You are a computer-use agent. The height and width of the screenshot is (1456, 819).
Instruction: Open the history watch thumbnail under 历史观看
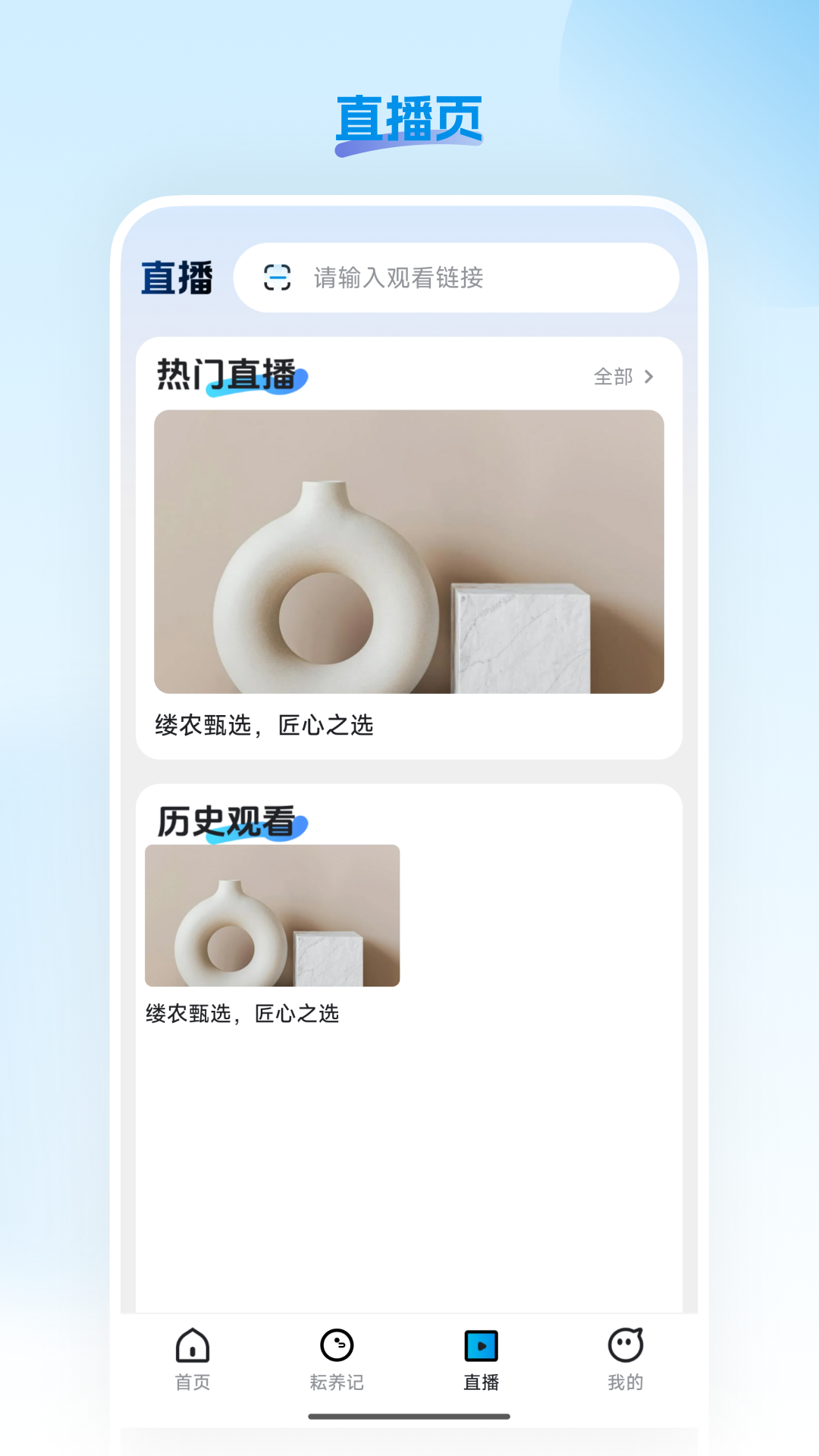click(271, 915)
